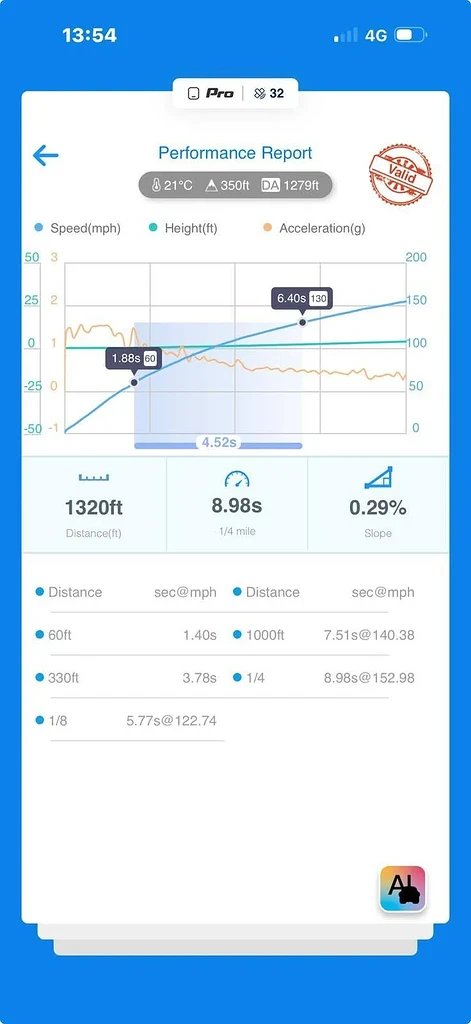The width and height of the screenshot is (471, 1024).
Task: Toggle the Height(ft) chart legend
Action: click(183, 229)
